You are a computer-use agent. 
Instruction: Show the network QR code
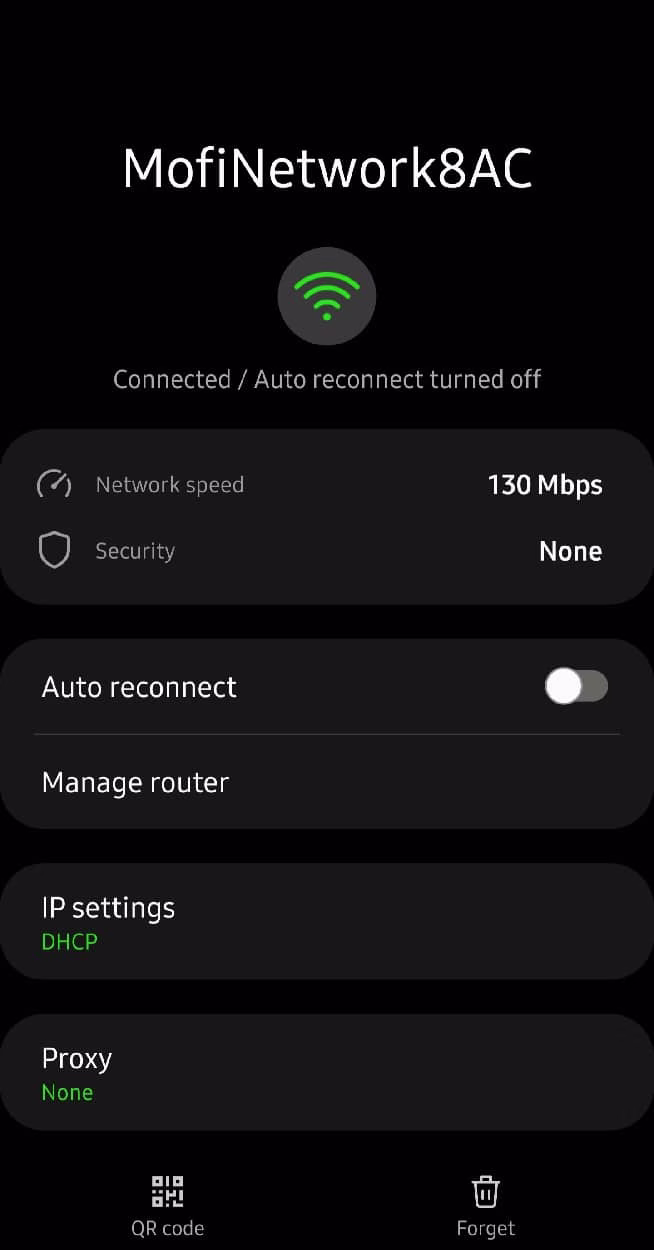167,1207
